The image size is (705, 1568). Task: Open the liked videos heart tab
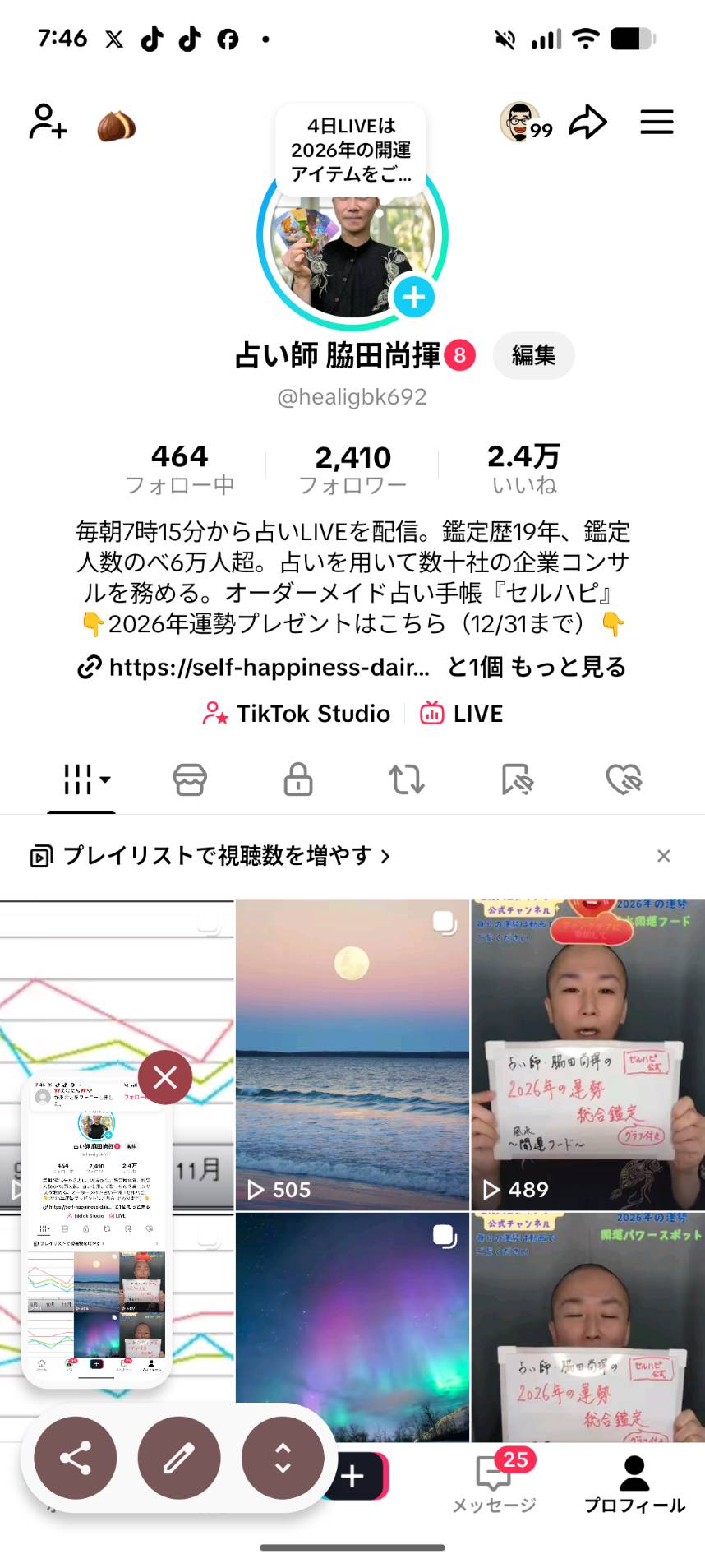pos(624,779)
